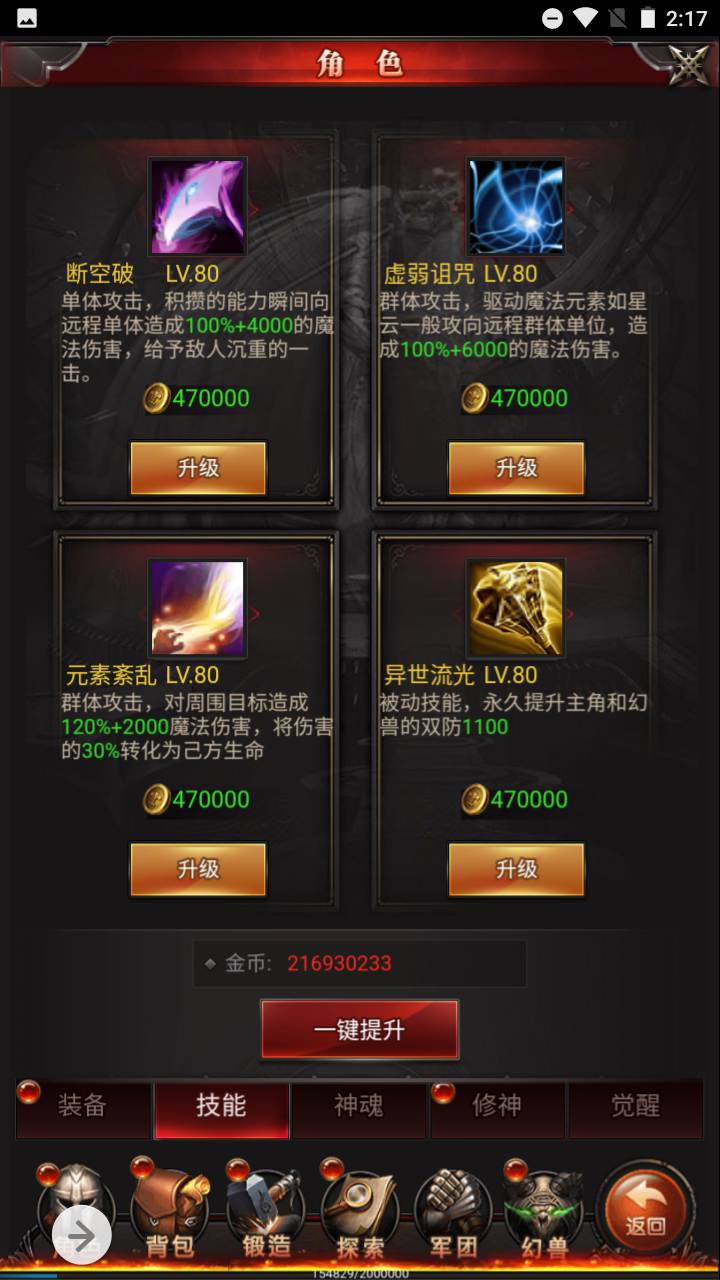Screen dimensions: 720x1280
Task: Tap the floating arrow overlay button
Action: [x=81, y=1237]
